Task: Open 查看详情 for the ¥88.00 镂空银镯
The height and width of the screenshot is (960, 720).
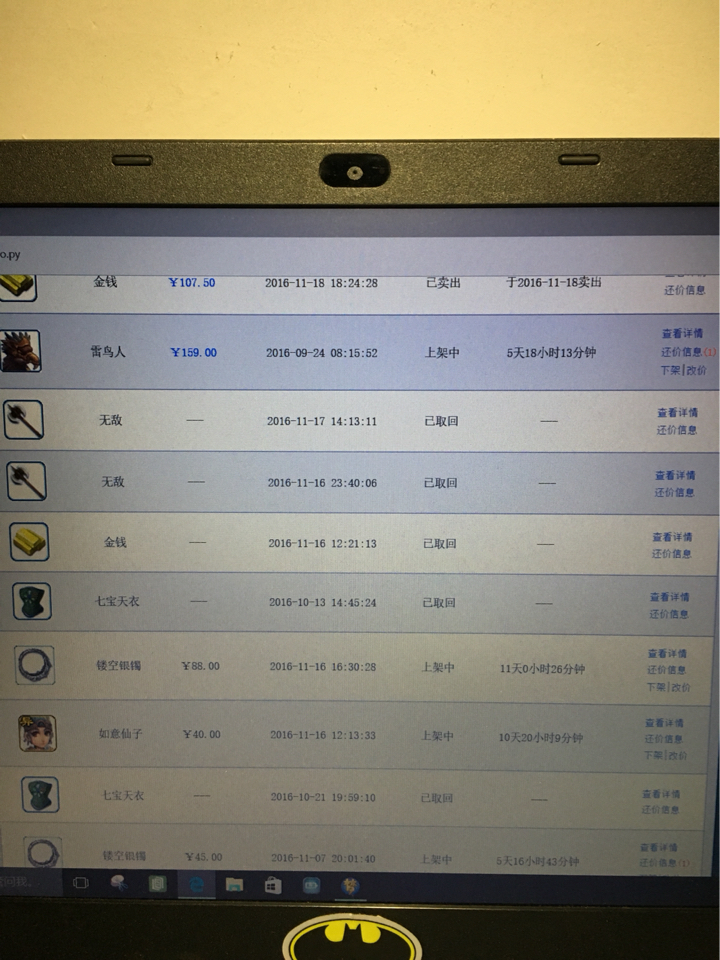Action: (667, 653)
